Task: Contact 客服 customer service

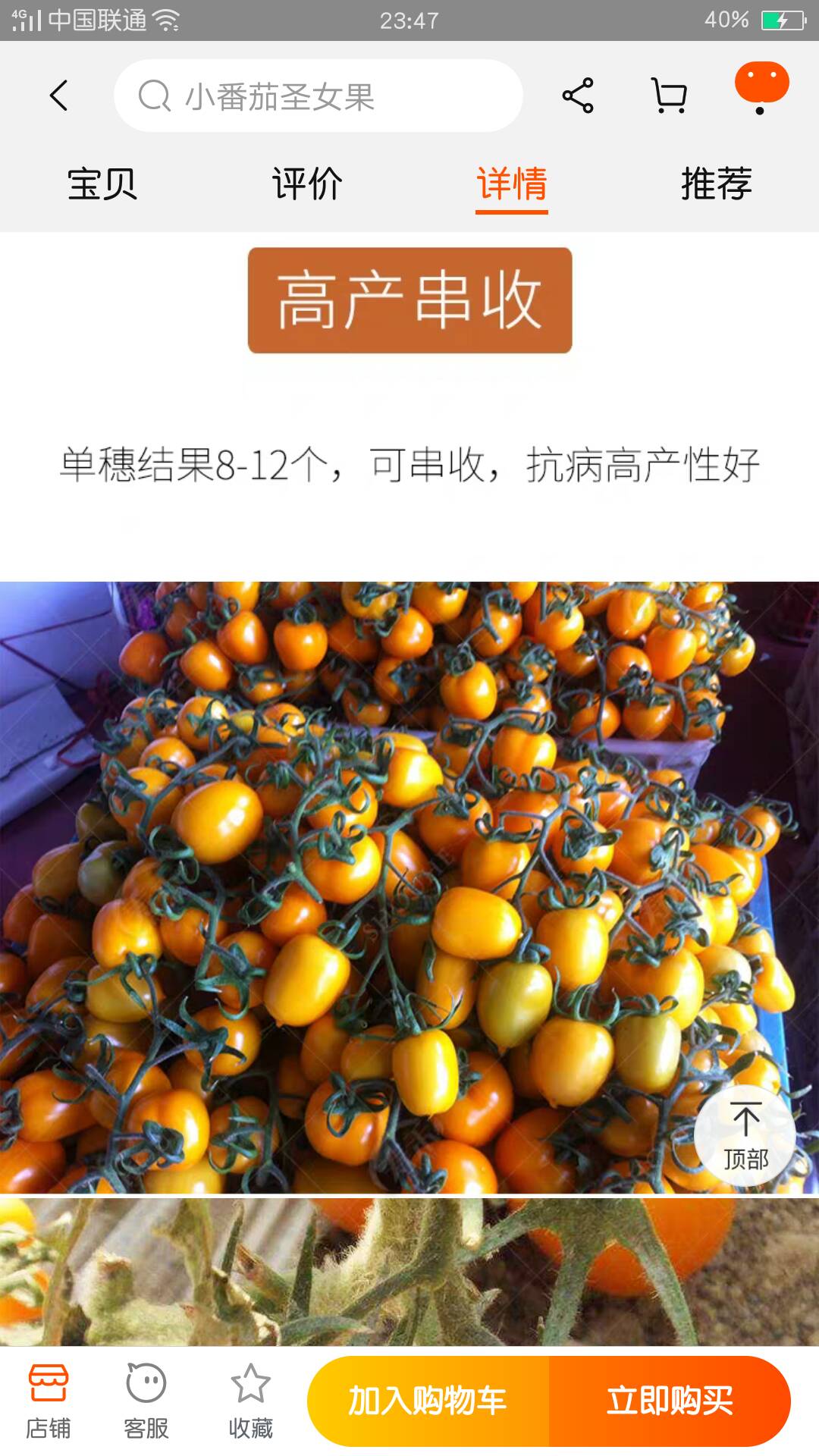Action: click(x=146, y=1401)
